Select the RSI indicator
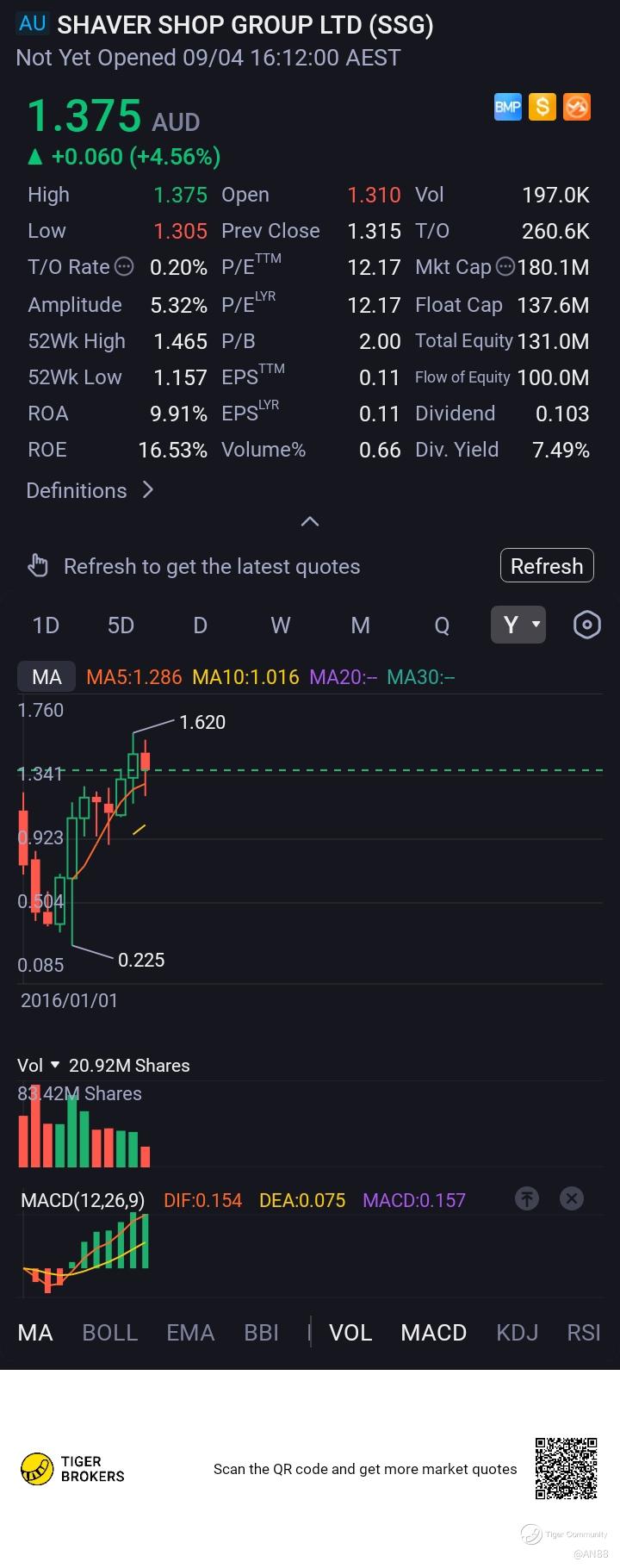 584,1333
